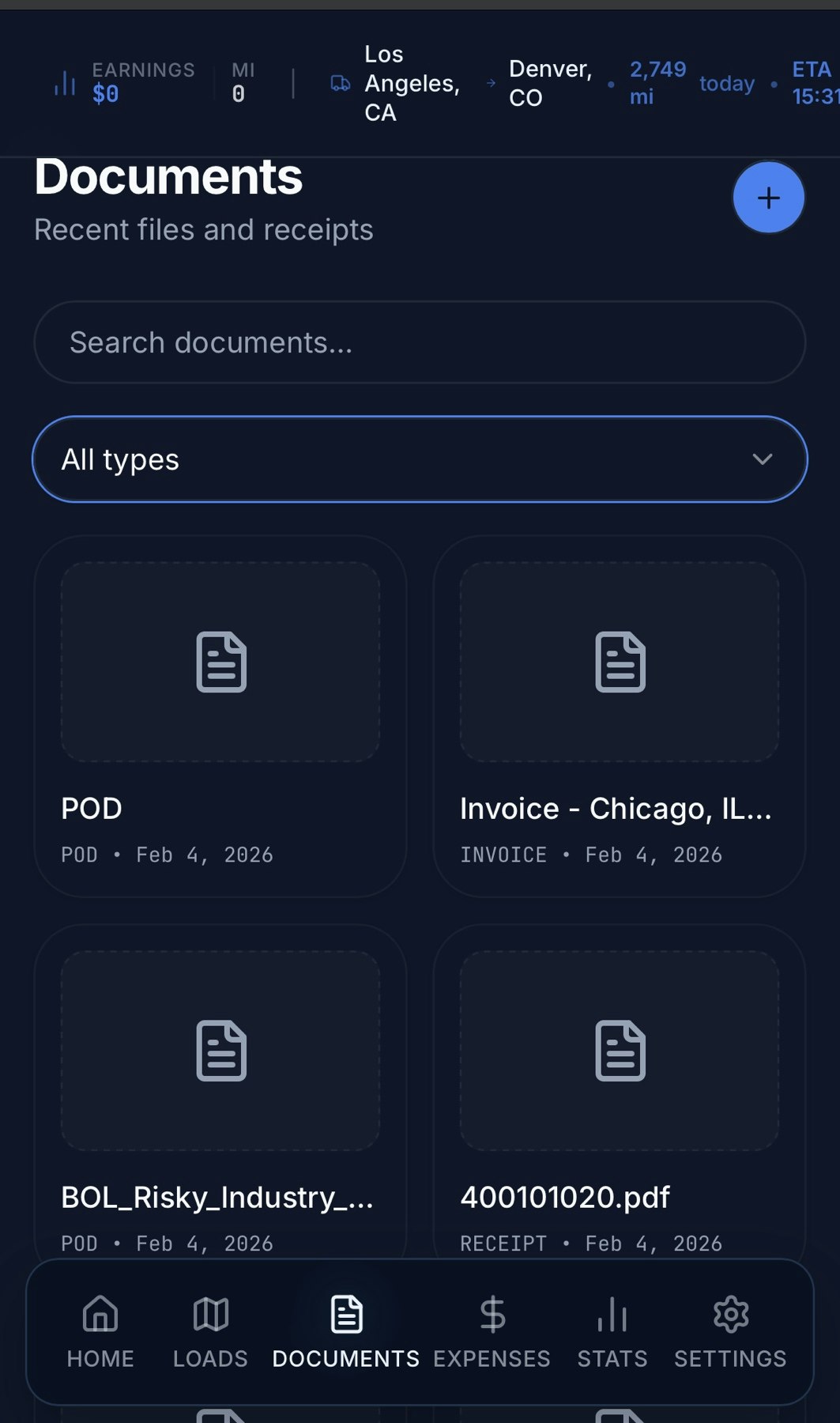Open the Invoice - Chicago, IL document

(x=620, y=715)
